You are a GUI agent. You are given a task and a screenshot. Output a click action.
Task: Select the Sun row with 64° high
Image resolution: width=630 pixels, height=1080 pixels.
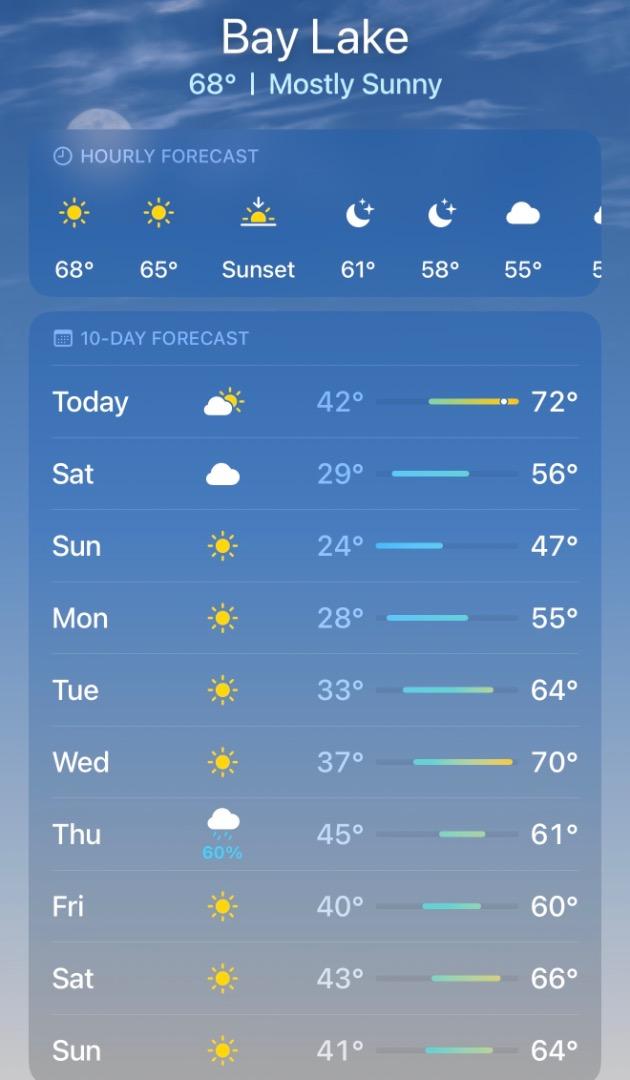(315, 1050)
